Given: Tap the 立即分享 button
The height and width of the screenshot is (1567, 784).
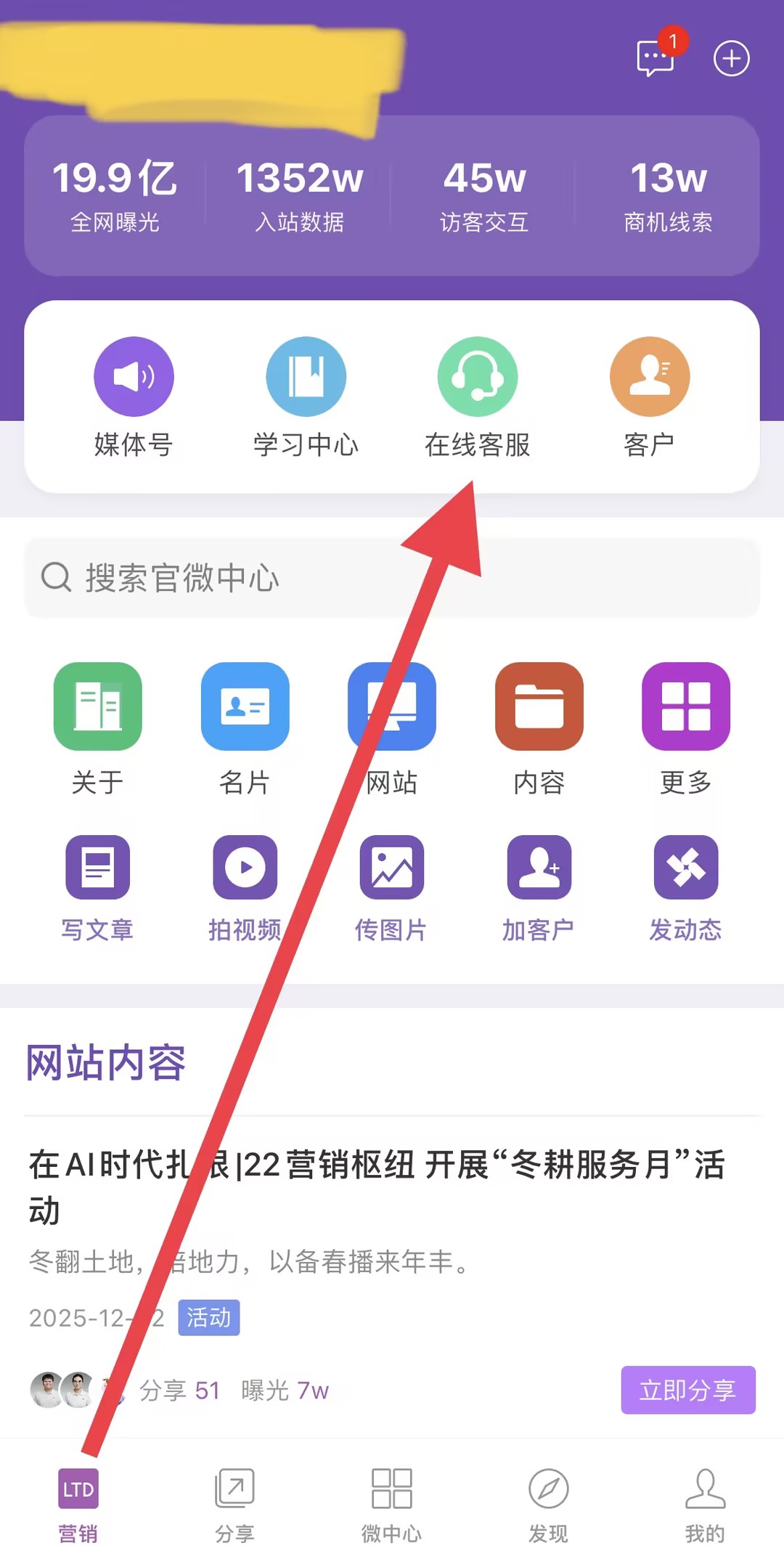Looking at the screenshot, I should pyautogui.click(x=687, y=1390).
